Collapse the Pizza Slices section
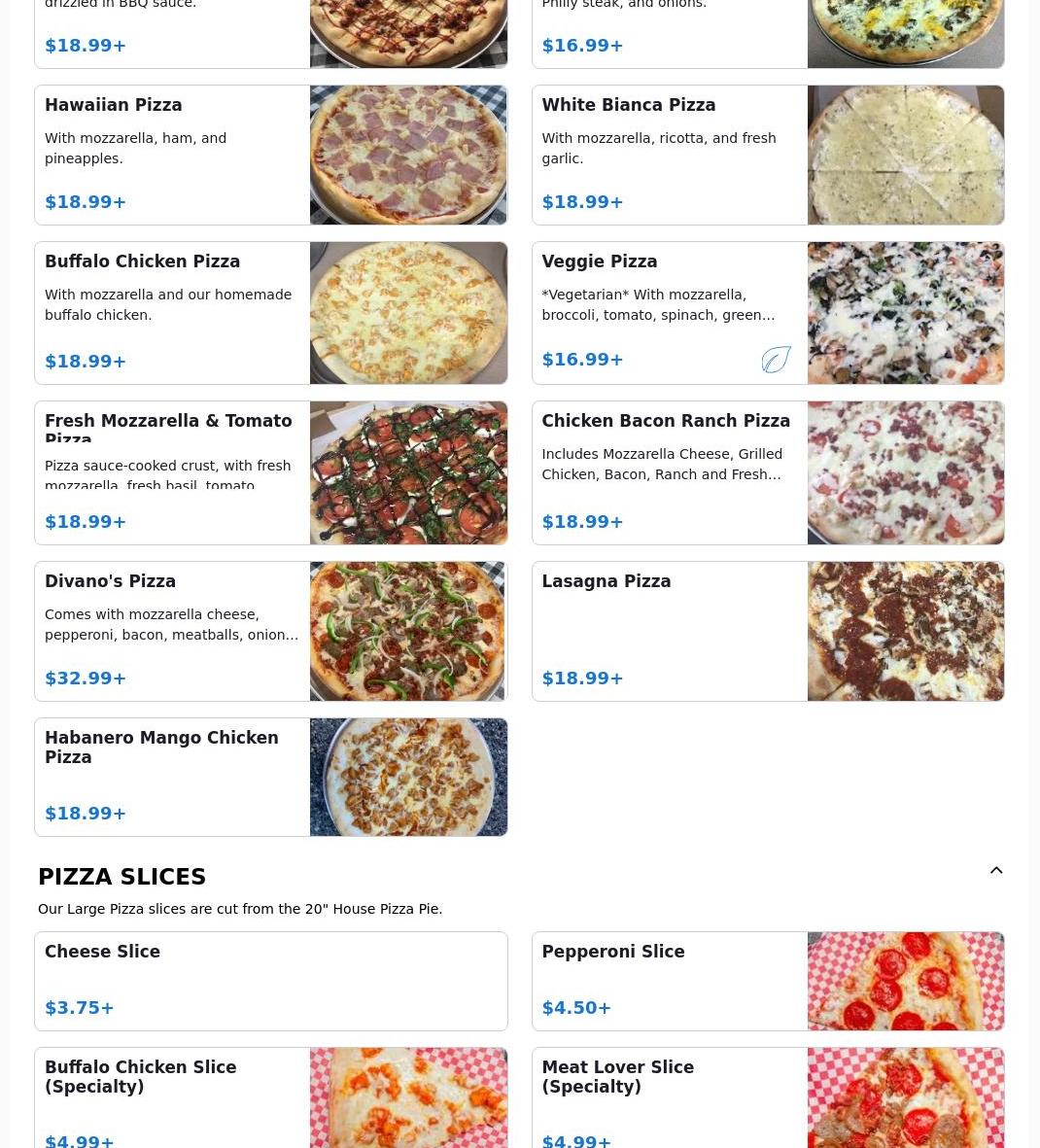The height and width of the screenshot is (1148, 1040). pos(996,871)
